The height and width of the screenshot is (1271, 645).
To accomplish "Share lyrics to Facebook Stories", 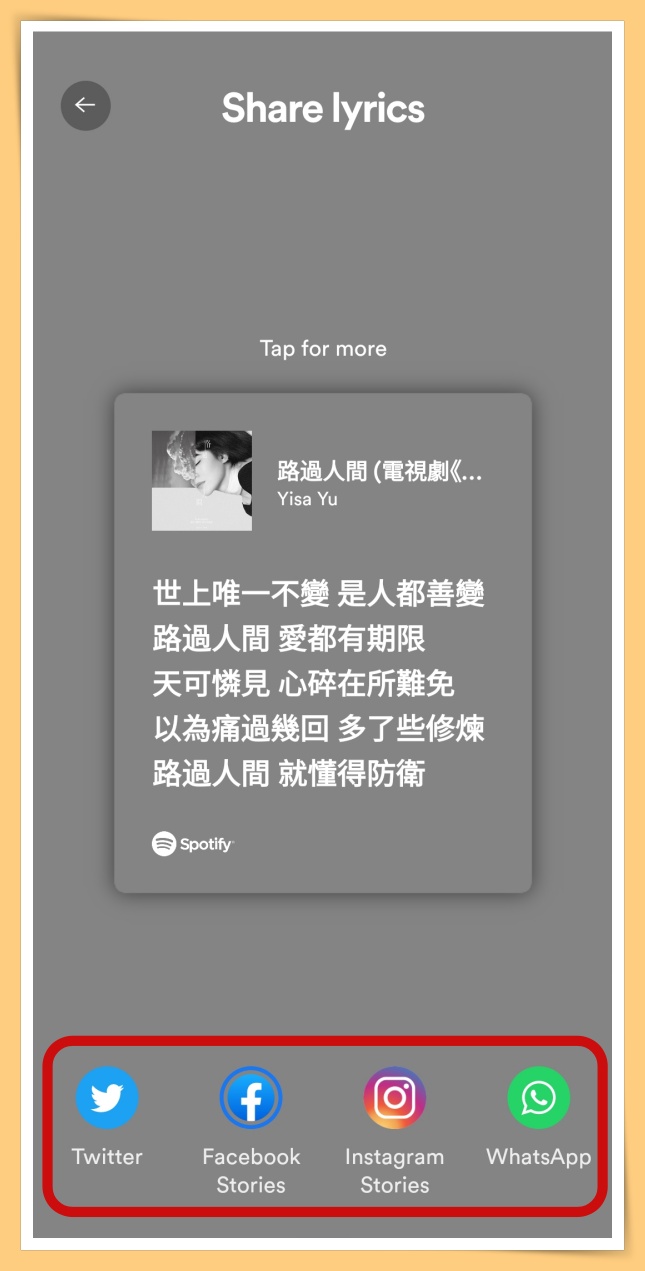I will (251, 1098).
